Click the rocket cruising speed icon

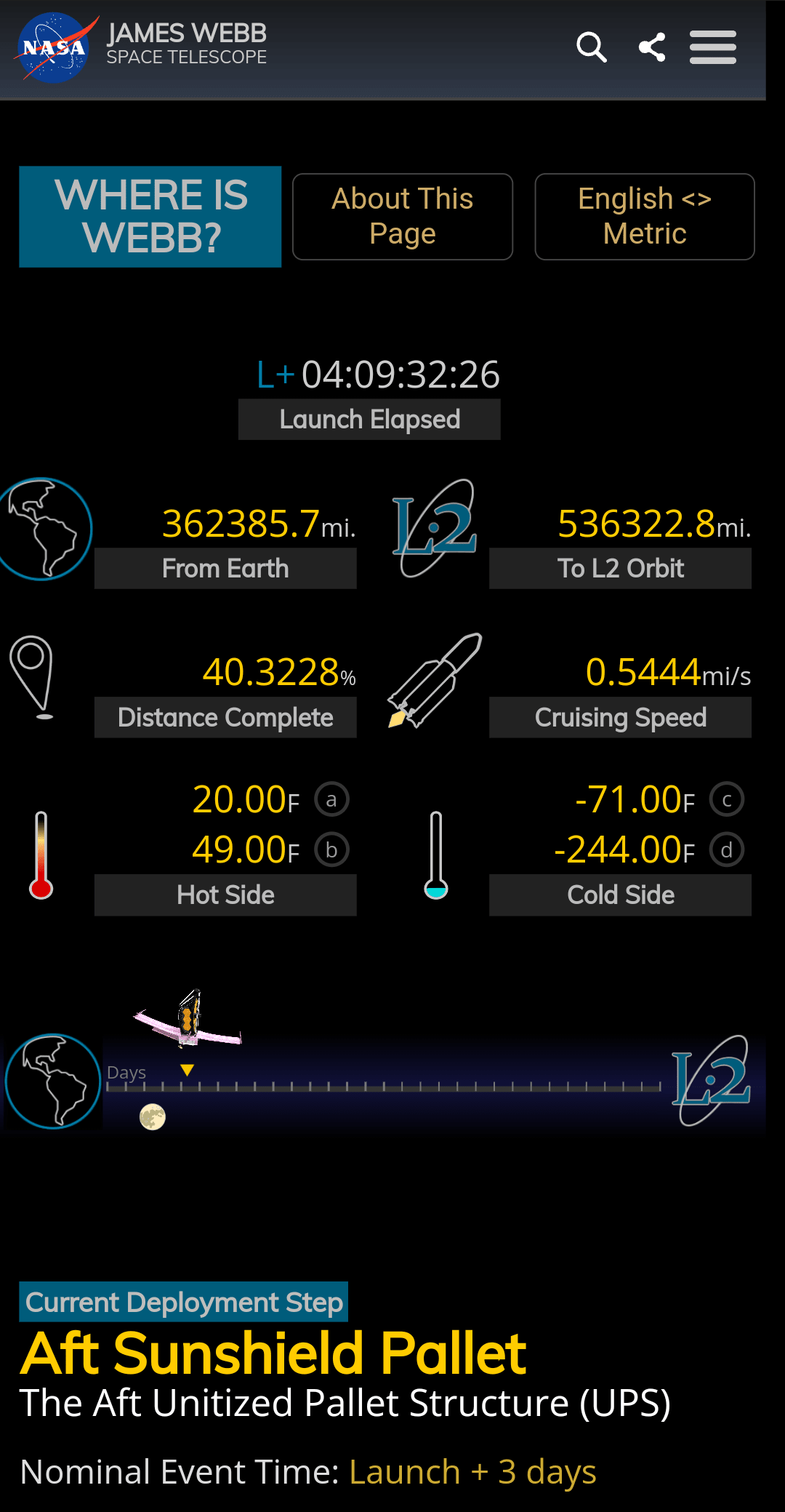coord(434,681)
